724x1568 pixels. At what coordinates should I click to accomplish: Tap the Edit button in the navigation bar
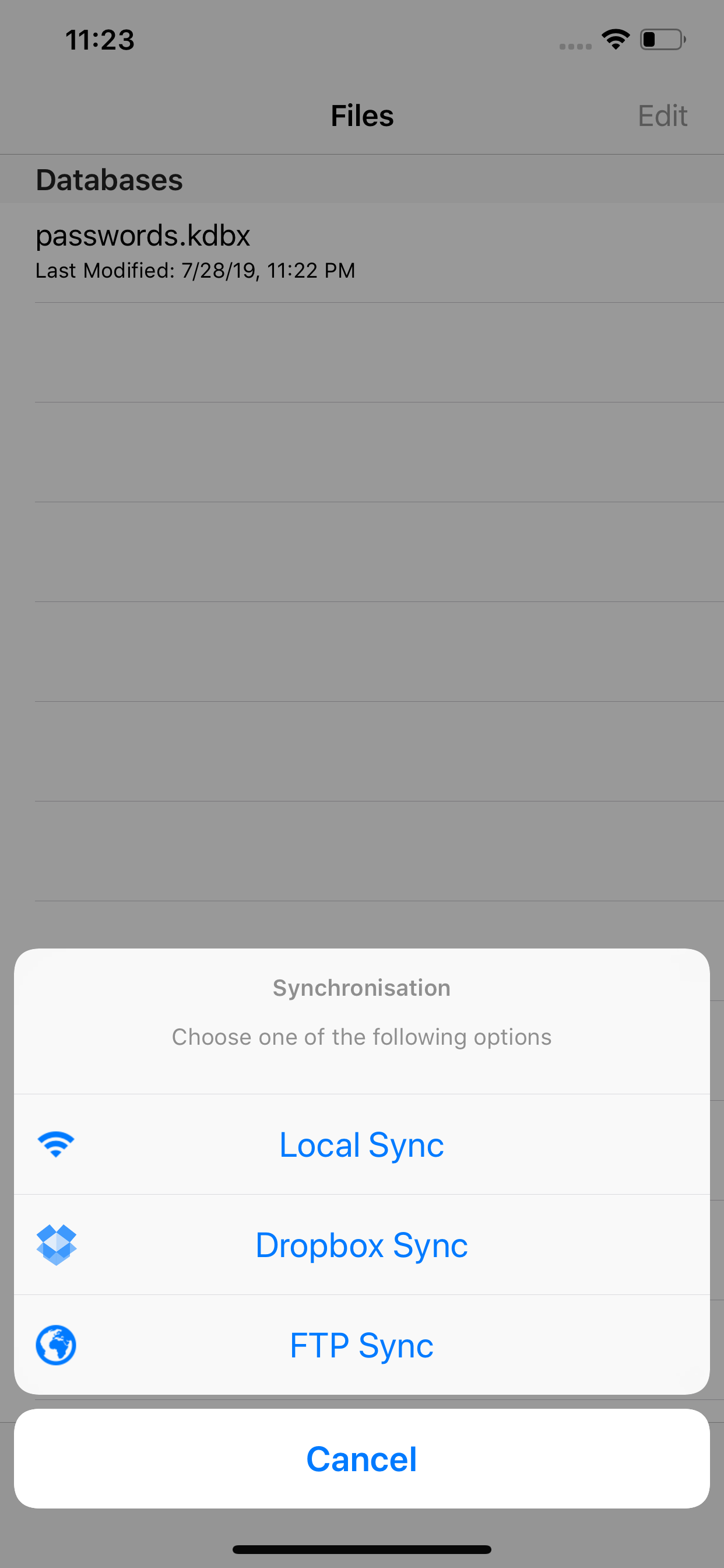[663, 115]
